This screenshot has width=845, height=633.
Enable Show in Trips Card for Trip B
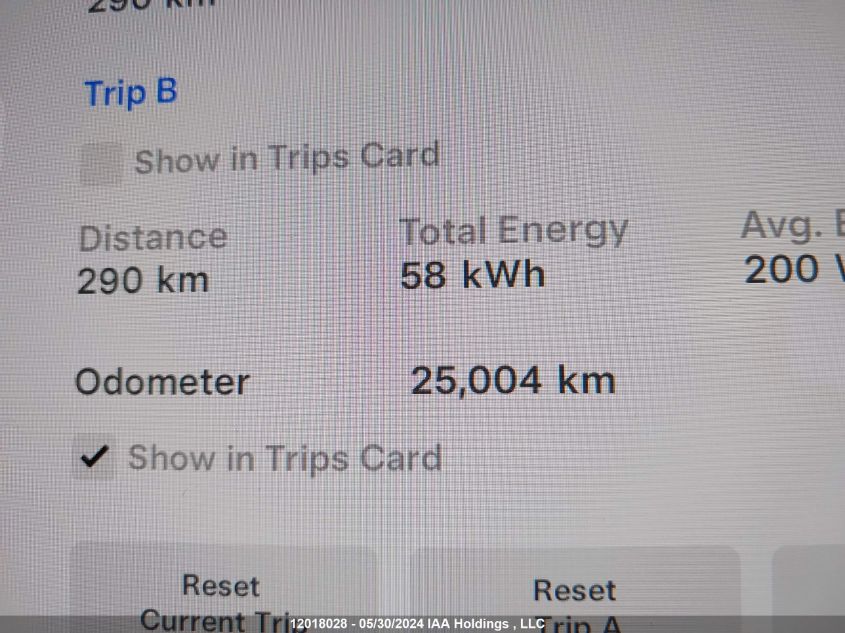click(101, 163)
